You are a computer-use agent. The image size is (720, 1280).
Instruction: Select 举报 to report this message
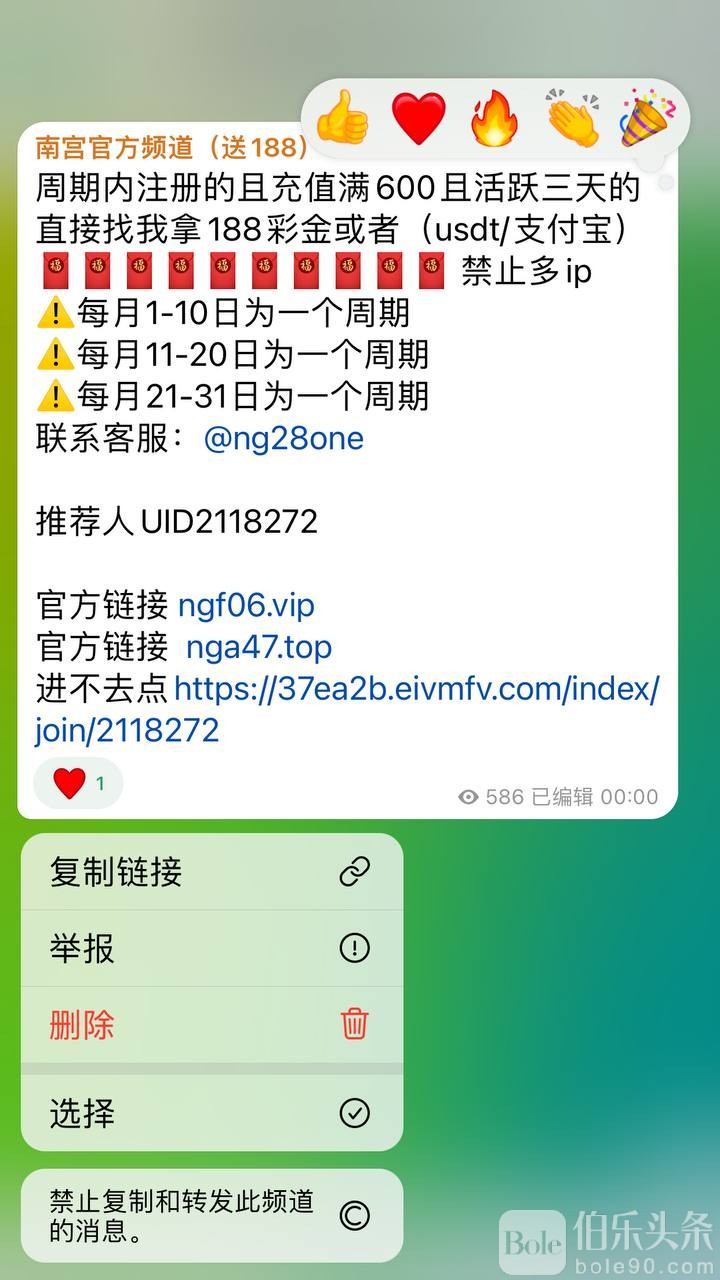pos(211,948)
